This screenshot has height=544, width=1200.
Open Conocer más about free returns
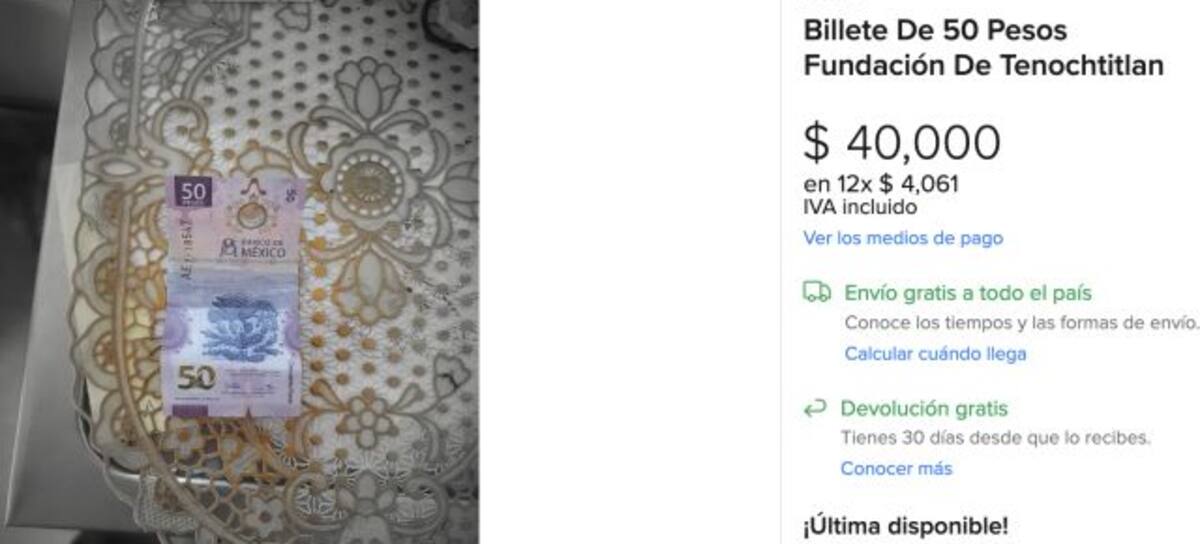click(x=896, y=468)
